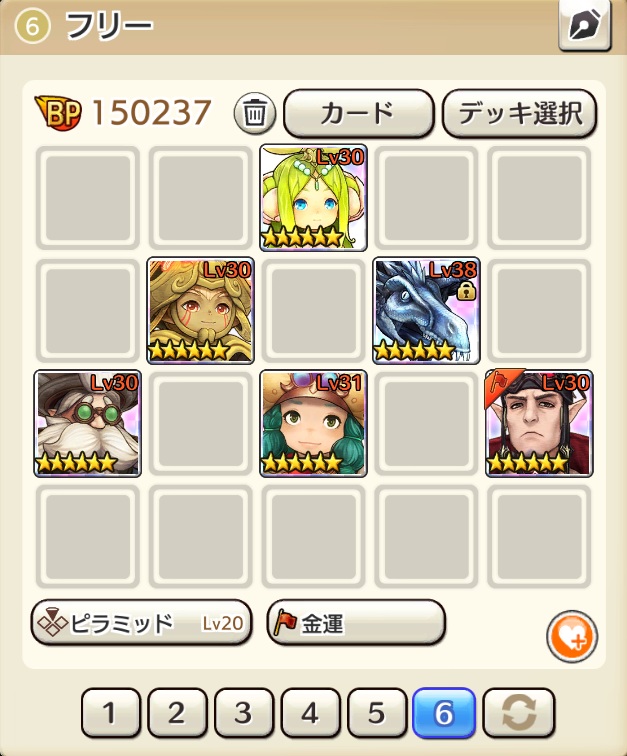Select the pointy-eared Lv30 character card

[x=539, y=424]
